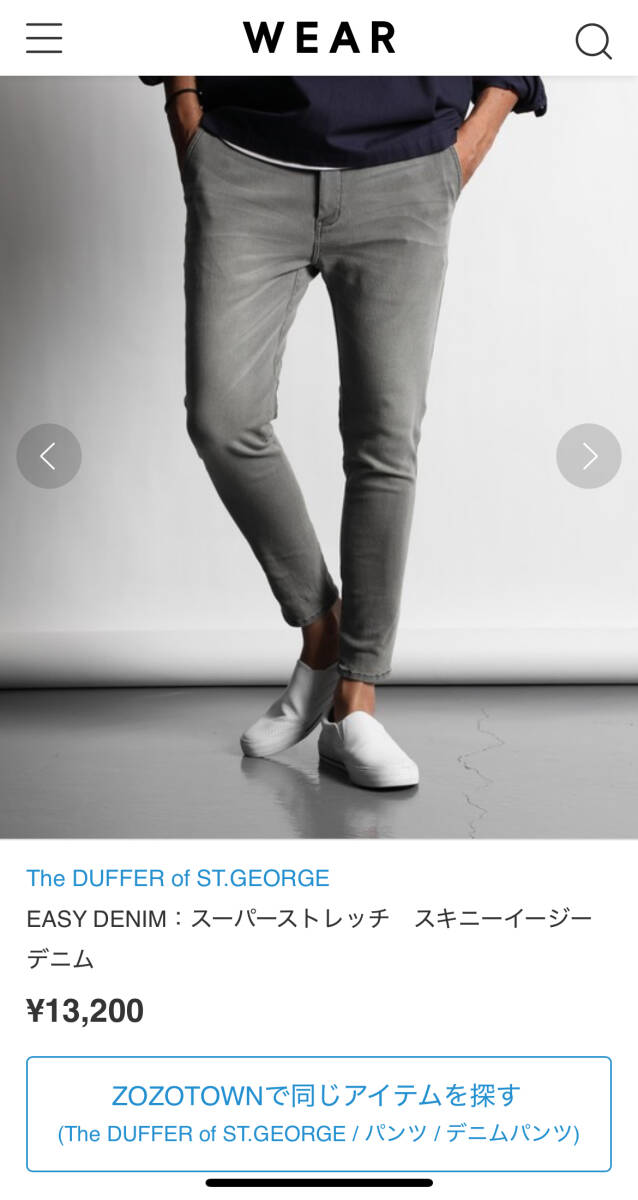Show the previous product image
Screen dimensions: 638x1200
[x=48, y=456]
